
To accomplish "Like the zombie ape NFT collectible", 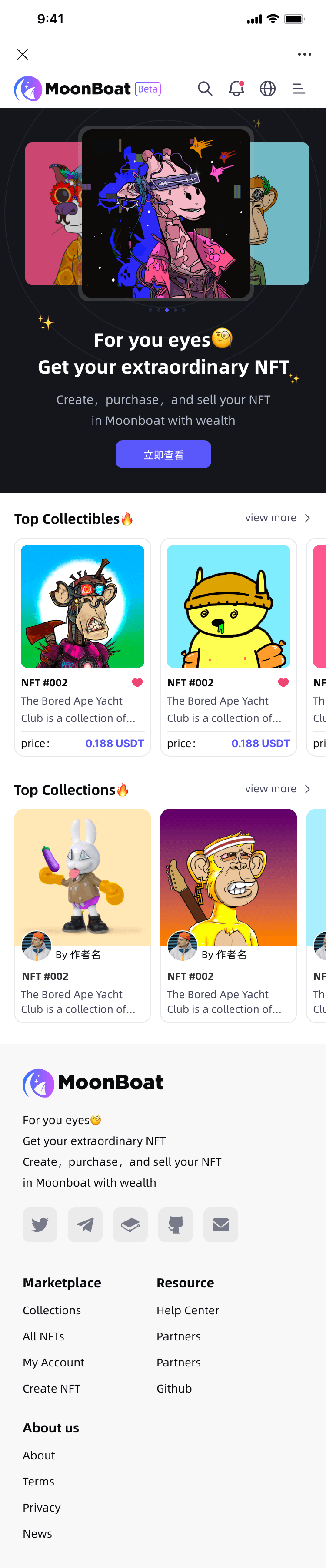I will [x=137, y=682].
